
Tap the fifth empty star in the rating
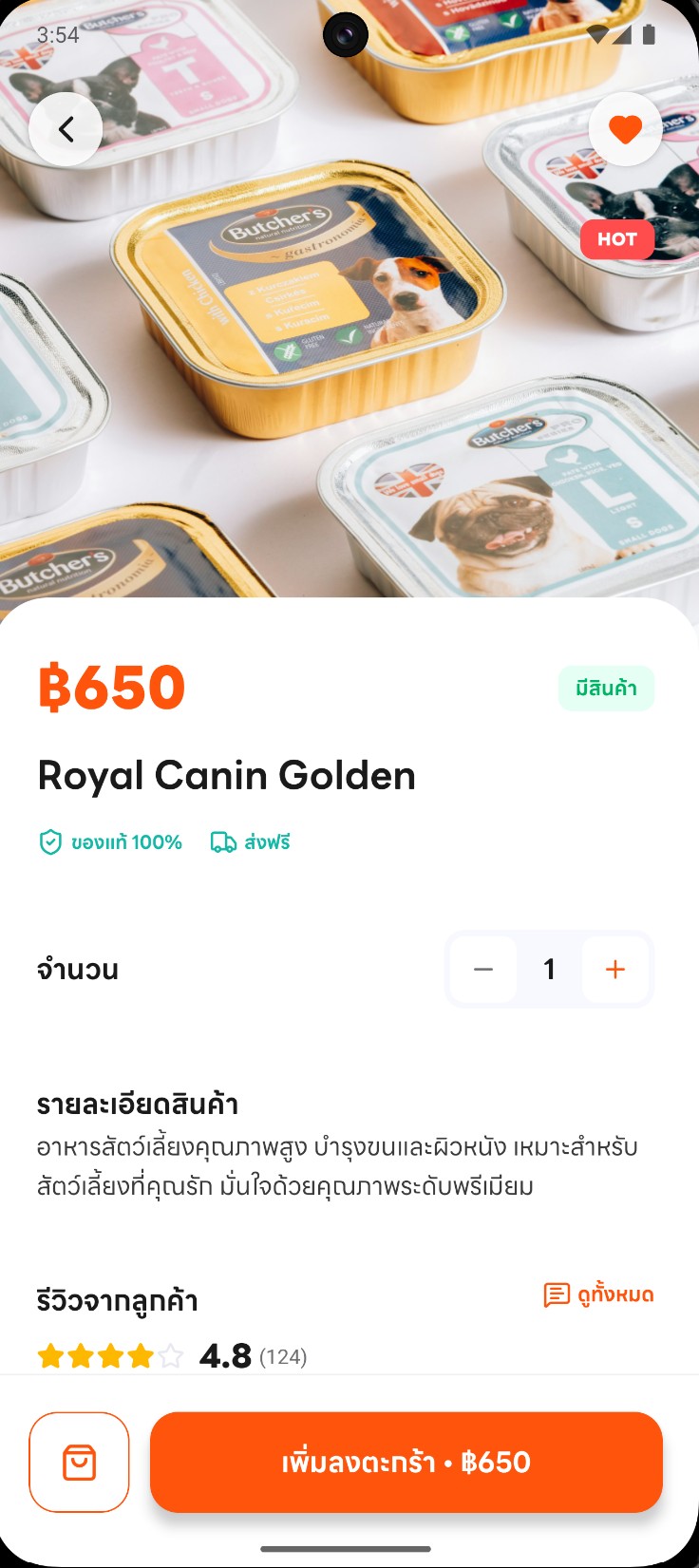(171, 1356)
